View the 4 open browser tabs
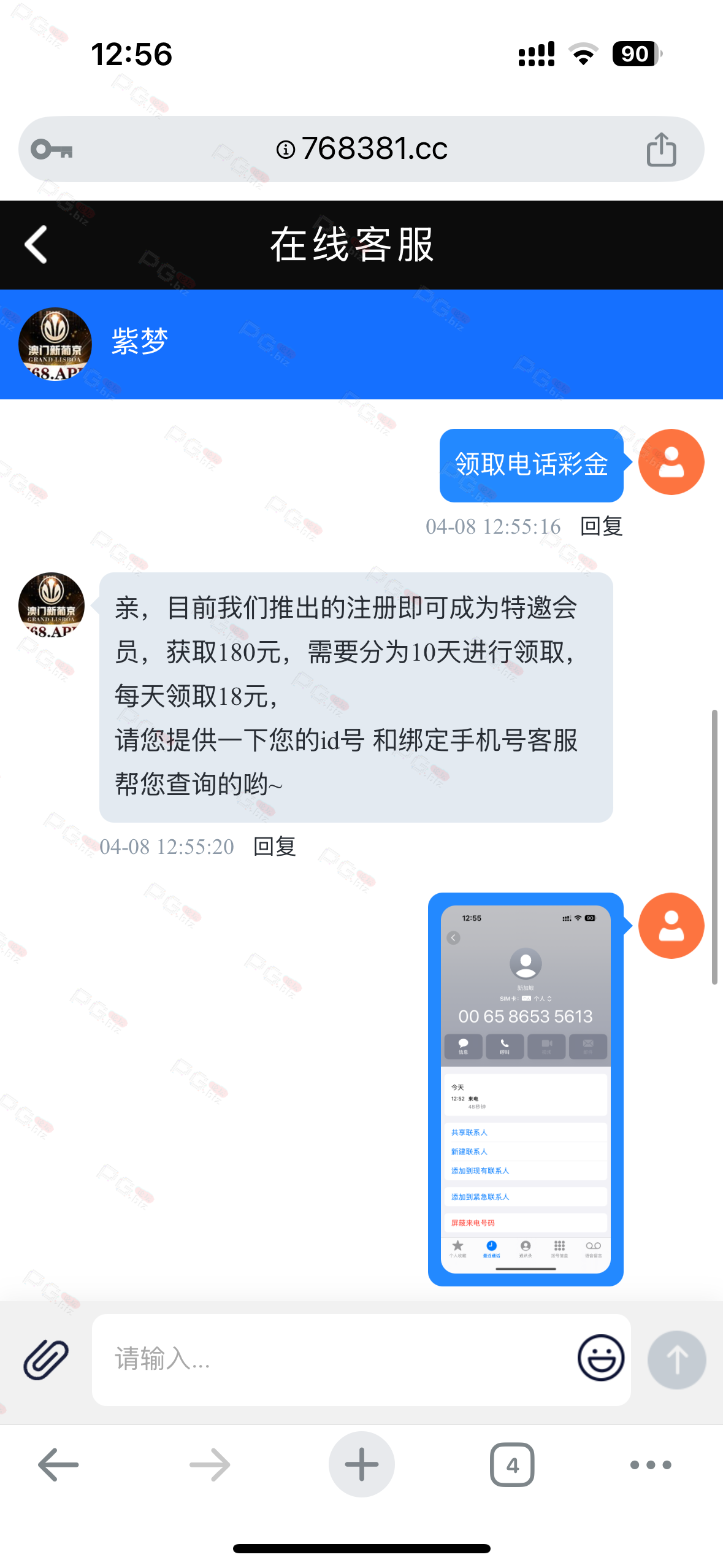The width and height of the screenshot is (723, 1568). (512, 1464)
